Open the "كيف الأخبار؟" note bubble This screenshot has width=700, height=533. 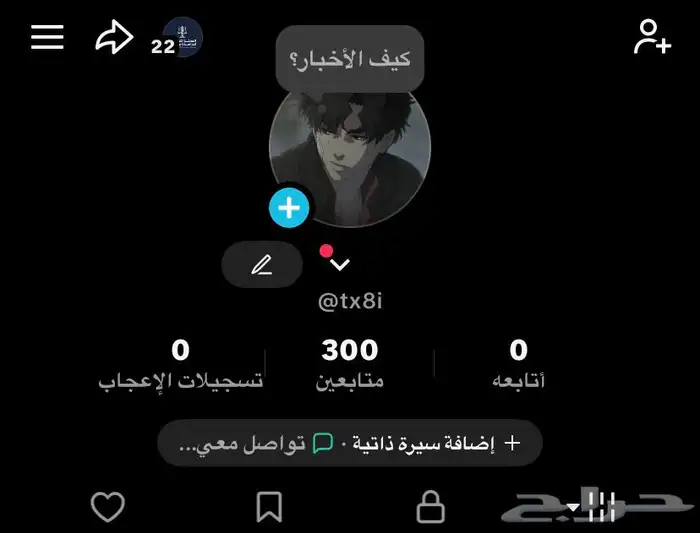tap(349, 61)
